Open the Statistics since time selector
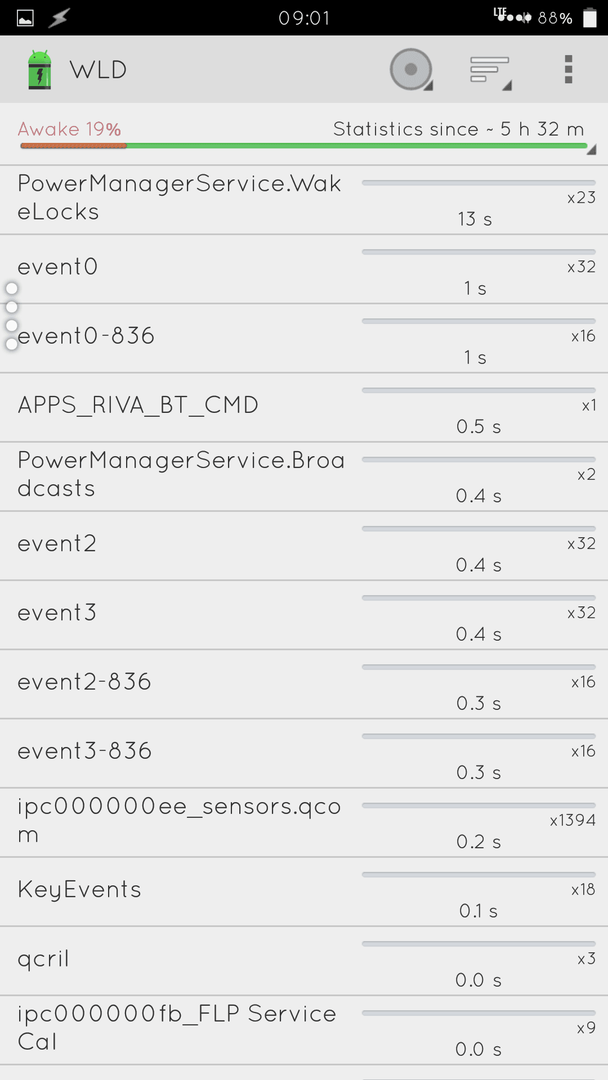Screen dimensions: 608x1080 pyautogui.click(x=459, y=129)
